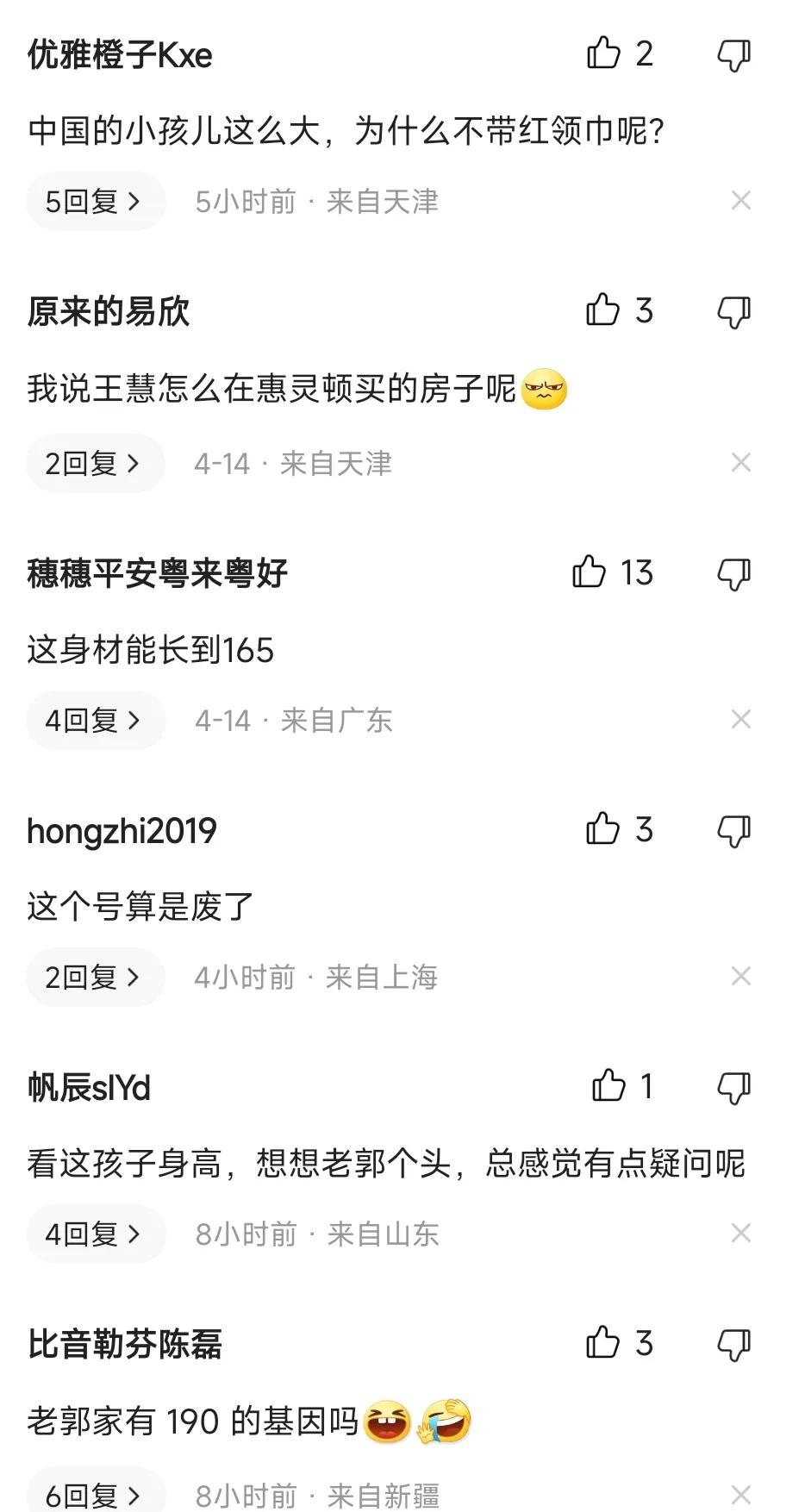Dismiss hongzhi2019's comment
805x1512 pixels.
(x=741, y=977)
